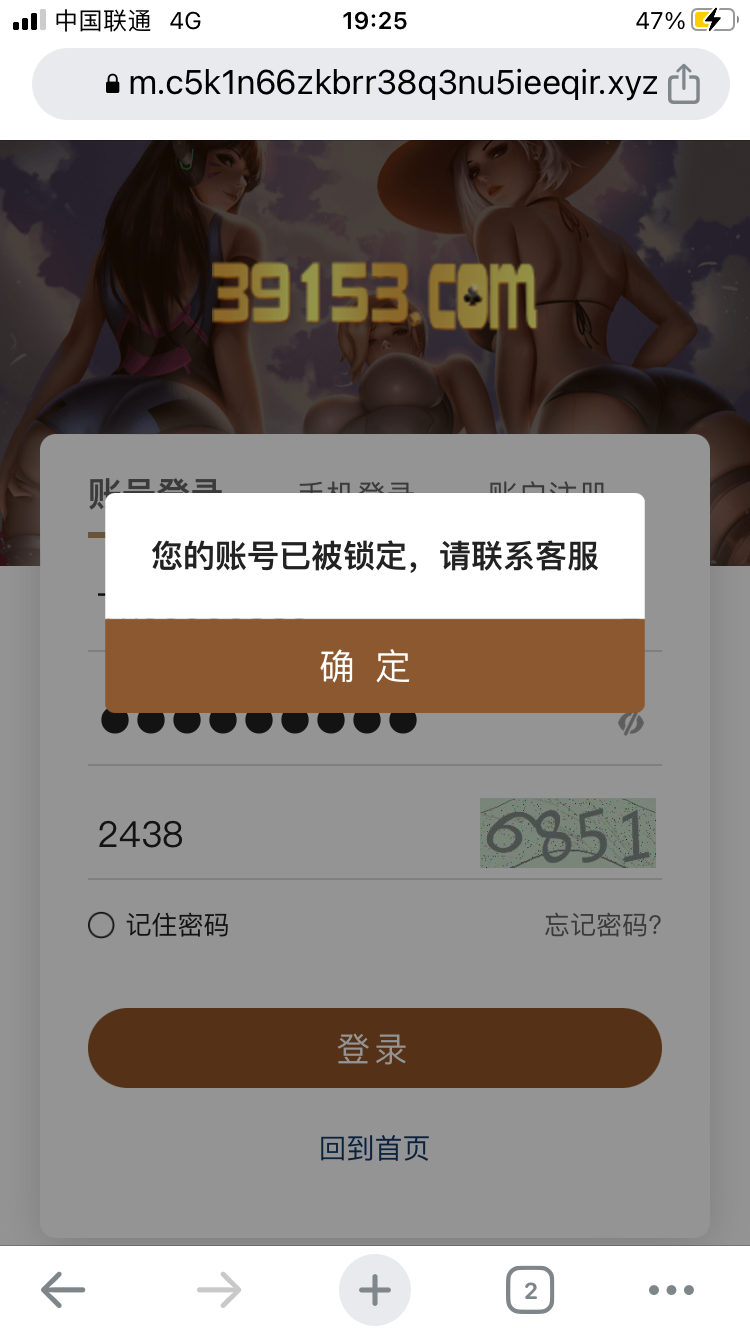
Task: Open 忘记密码? forgot password link
Action: click(x=602, y=925)
